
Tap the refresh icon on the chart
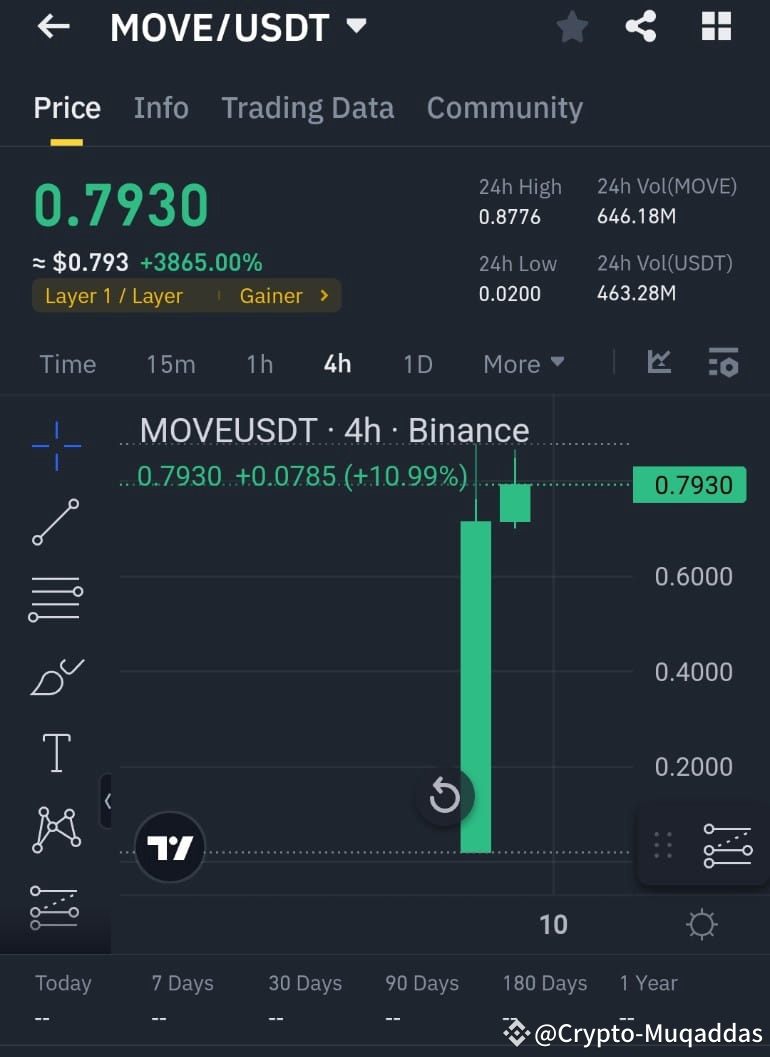[444, 797]
